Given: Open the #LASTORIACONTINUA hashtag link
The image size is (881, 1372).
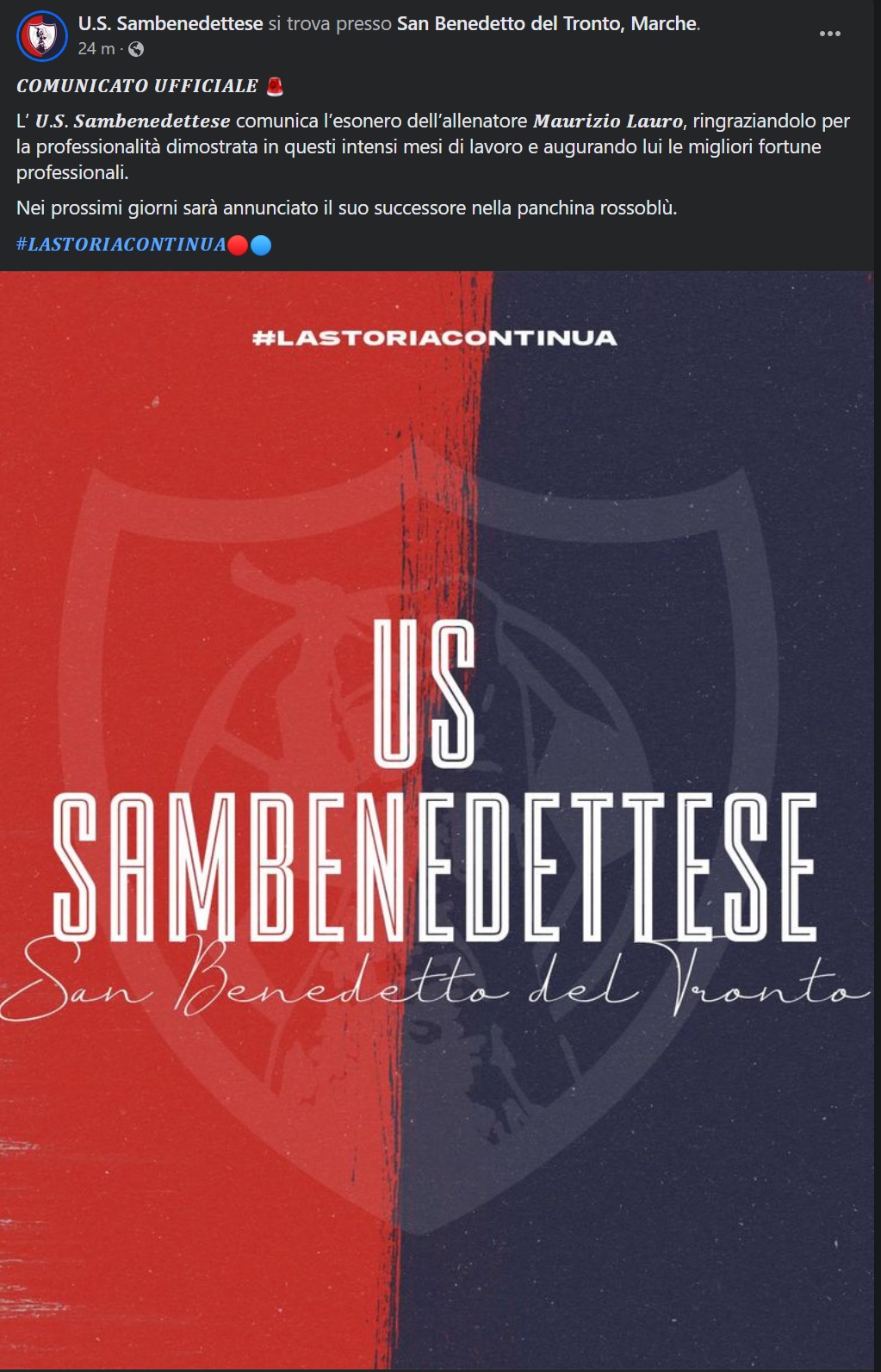Looking at the screenshot, I should tap(121, 245).
